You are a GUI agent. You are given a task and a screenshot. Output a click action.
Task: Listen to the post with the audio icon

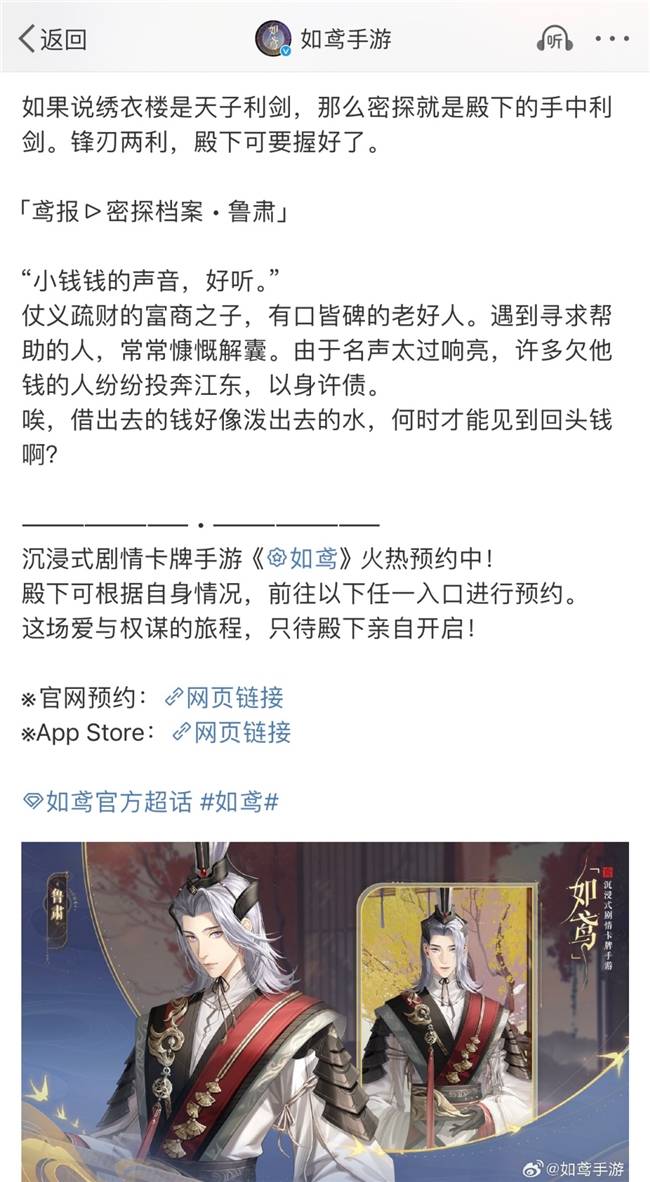coord(553,39)
